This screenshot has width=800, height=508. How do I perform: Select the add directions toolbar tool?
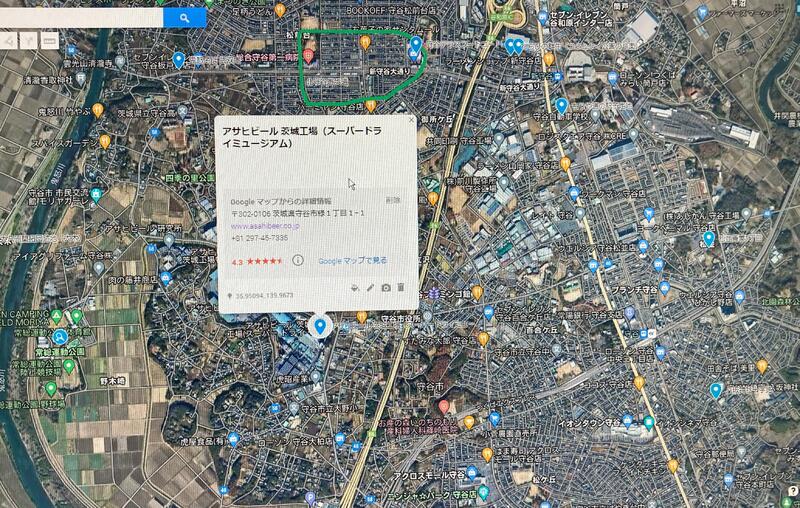pyautogui.click(x=28, y=40)
